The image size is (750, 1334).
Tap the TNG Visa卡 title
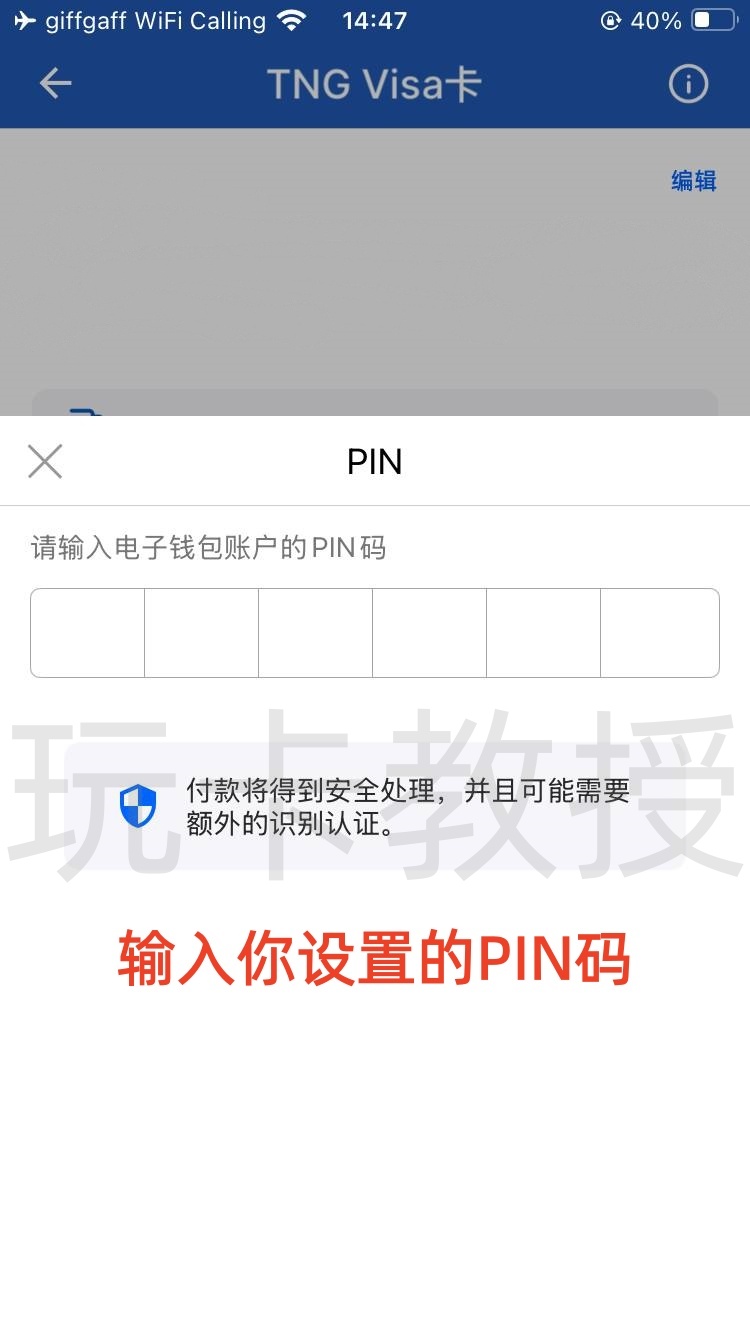click(375, 84)
